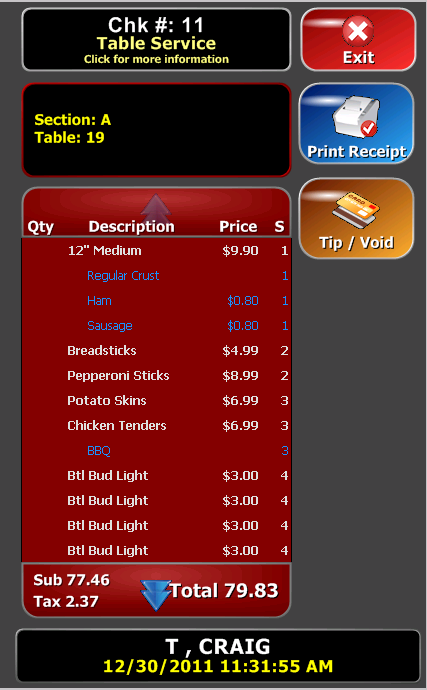Select the Chicken Tenders row
Image resolution: width=427 pixels, height=690 pixels.
click(x=156, y=426)
